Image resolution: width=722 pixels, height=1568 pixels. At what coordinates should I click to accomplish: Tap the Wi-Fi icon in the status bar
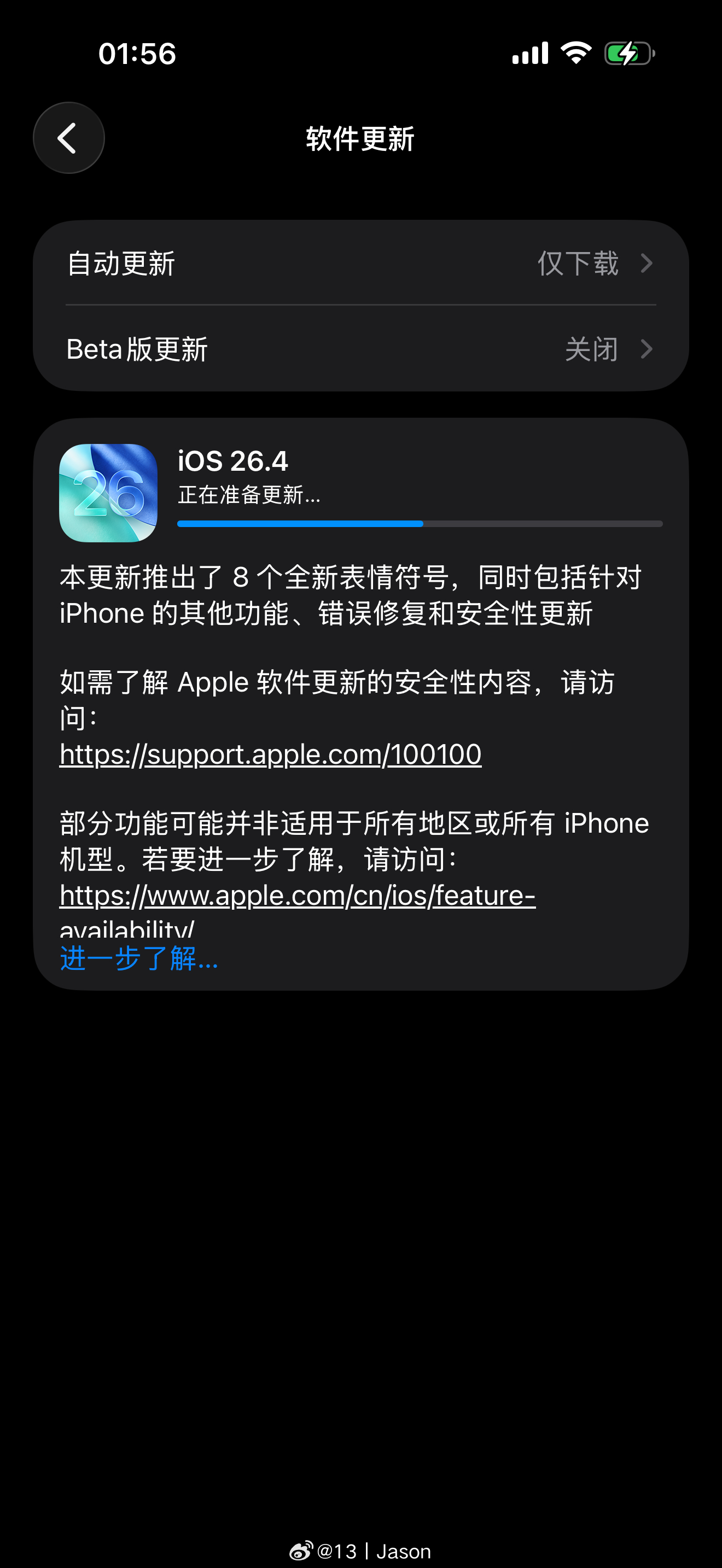pos(576,52)
